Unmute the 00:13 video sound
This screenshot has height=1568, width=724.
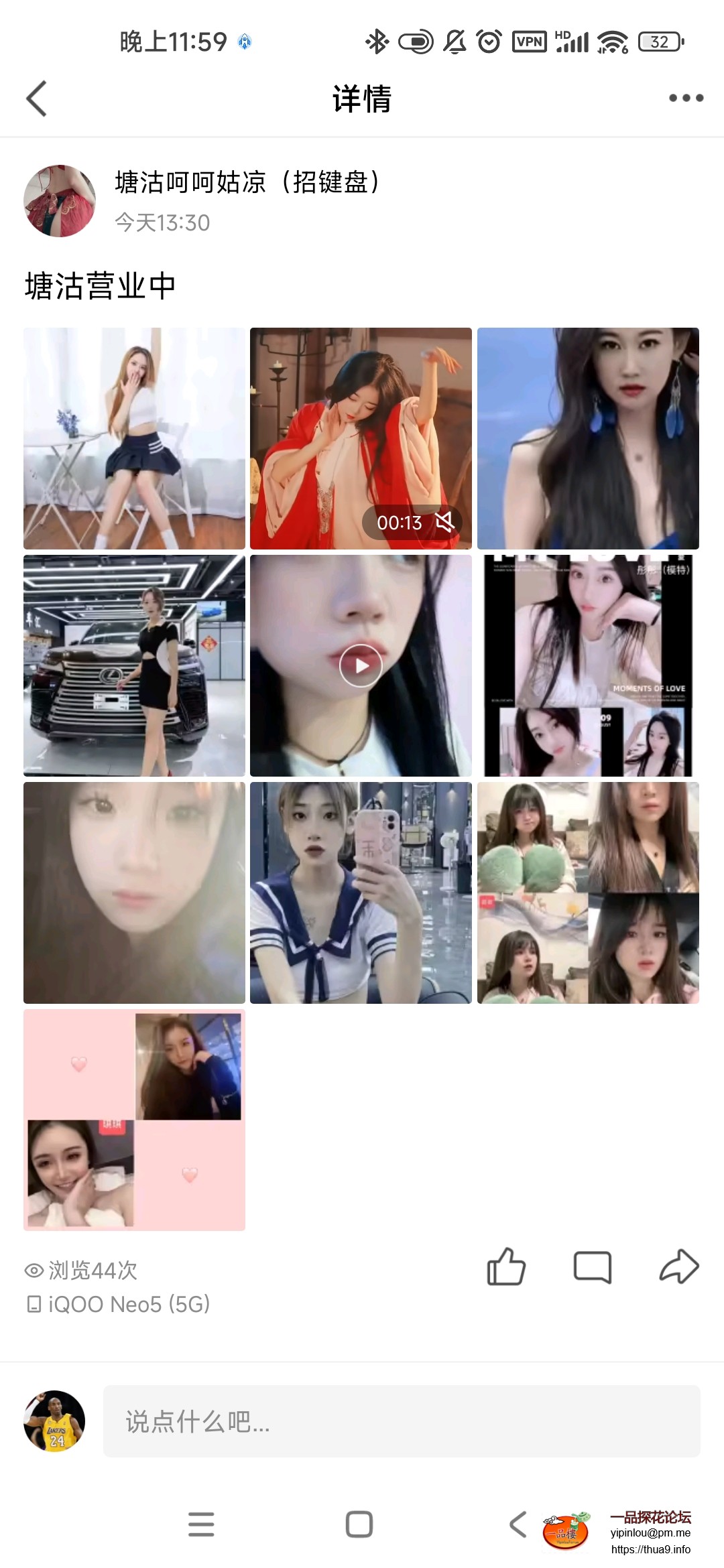click(444, 523)
